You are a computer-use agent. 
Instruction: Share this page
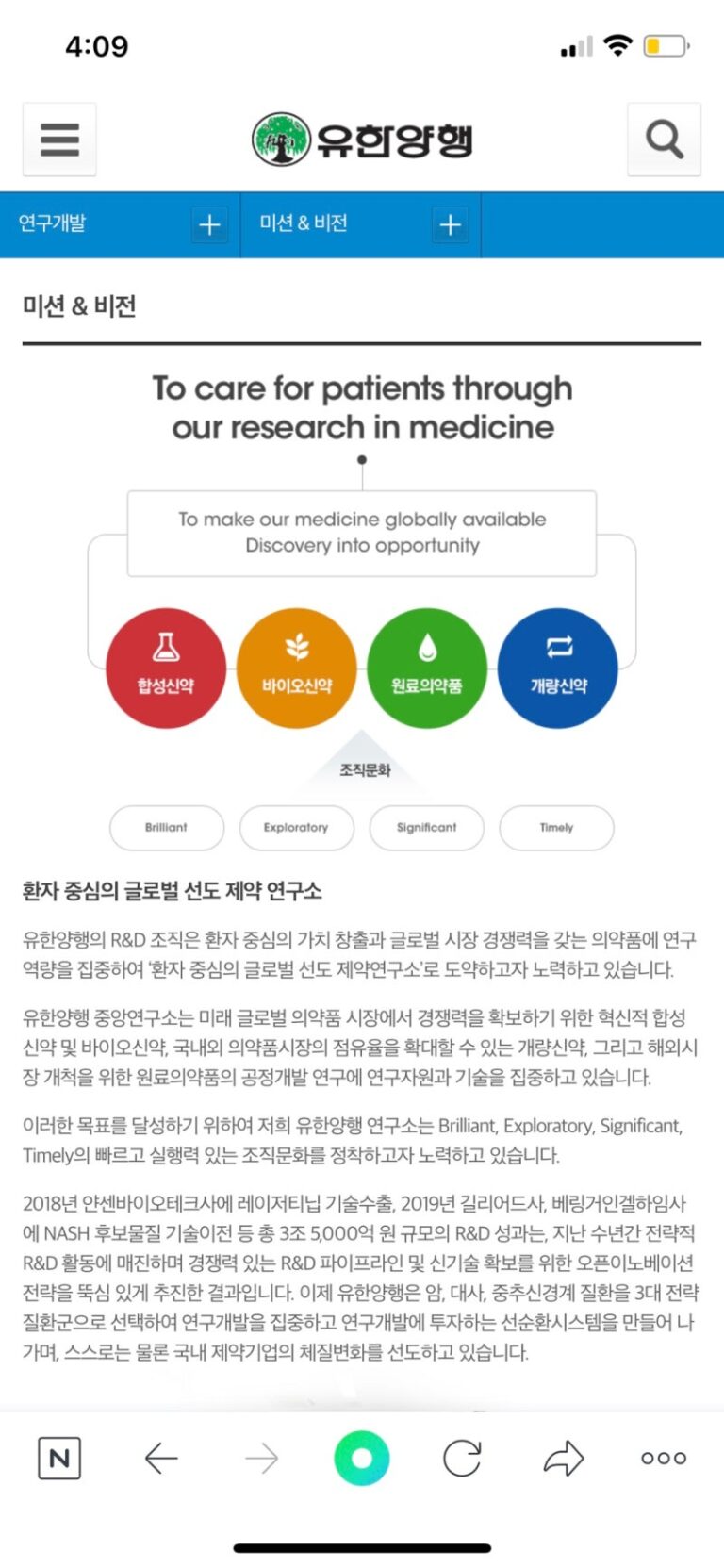[564, 1458]
